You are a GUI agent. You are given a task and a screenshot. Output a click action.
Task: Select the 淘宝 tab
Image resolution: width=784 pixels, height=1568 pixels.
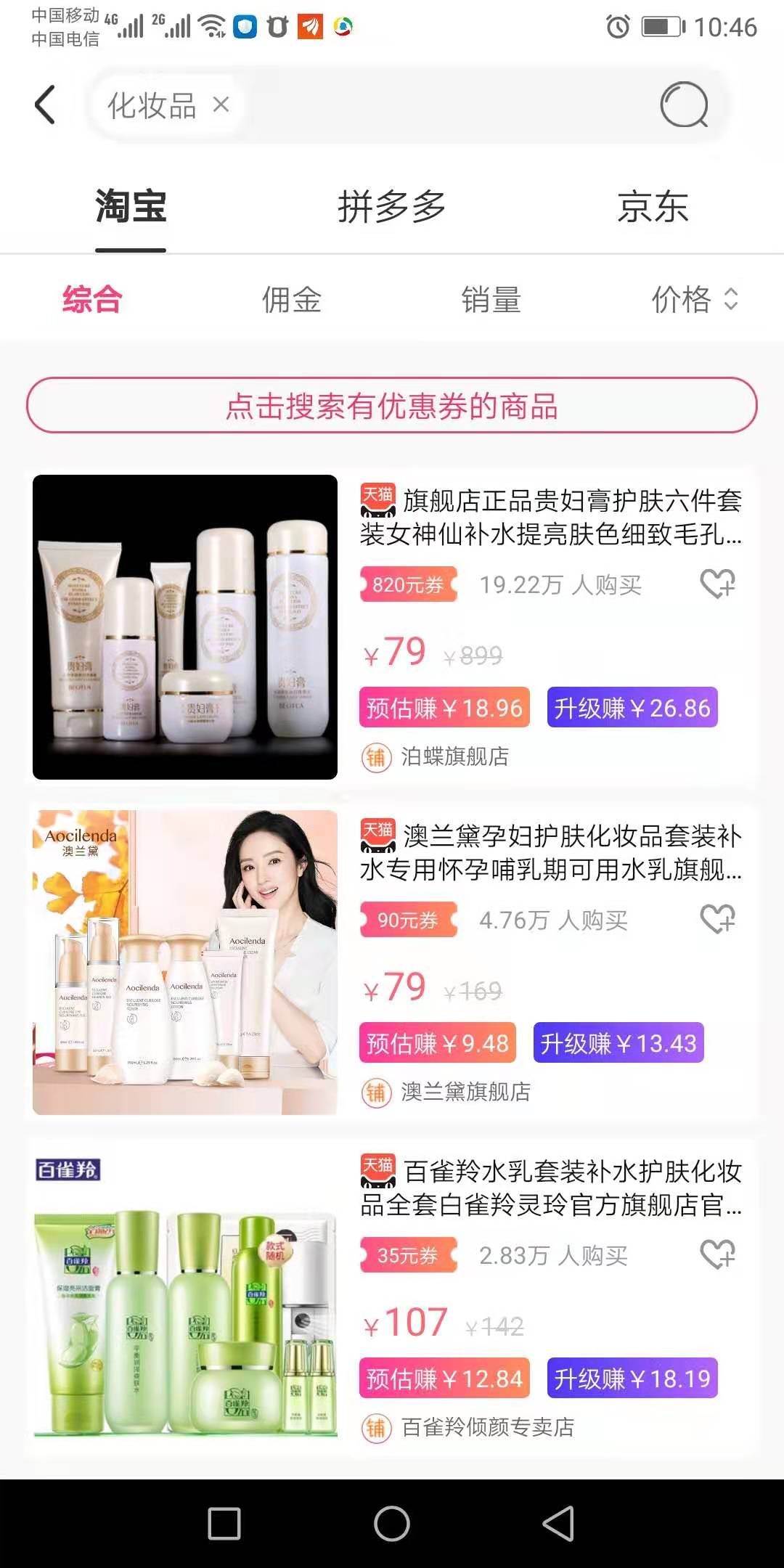[x=131, y=207]
